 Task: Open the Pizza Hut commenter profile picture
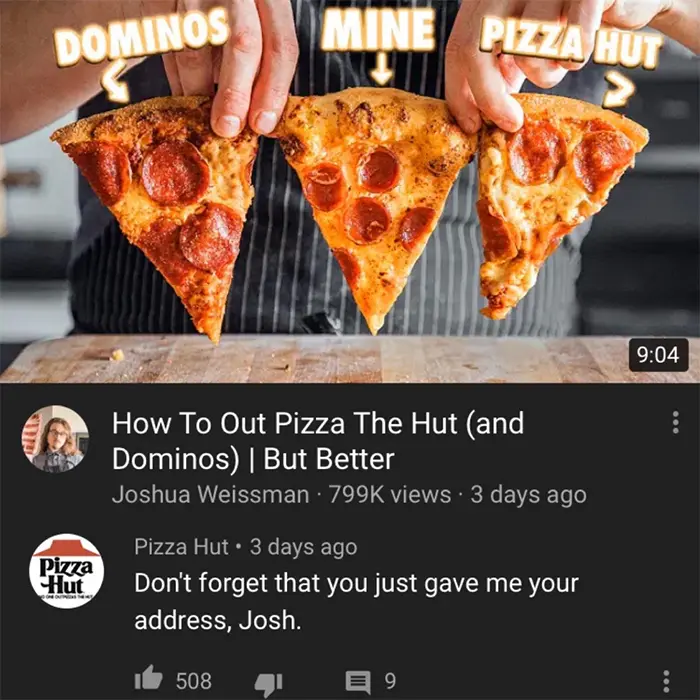click(x=66, y=571)
